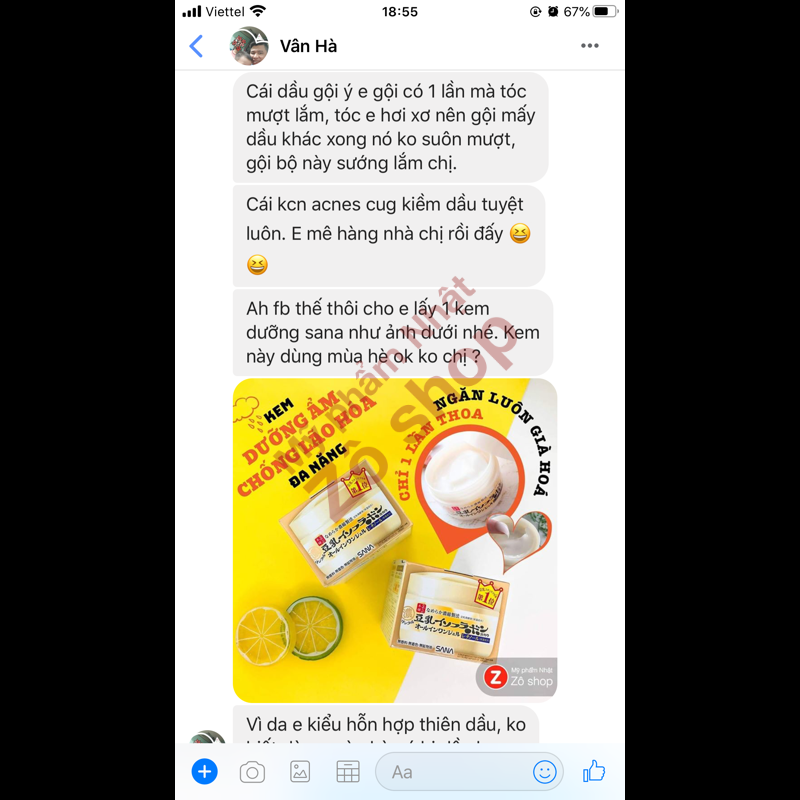Open the camera to take a photo
Viewport: 800px width, 800px height.
tap(252, 772)
